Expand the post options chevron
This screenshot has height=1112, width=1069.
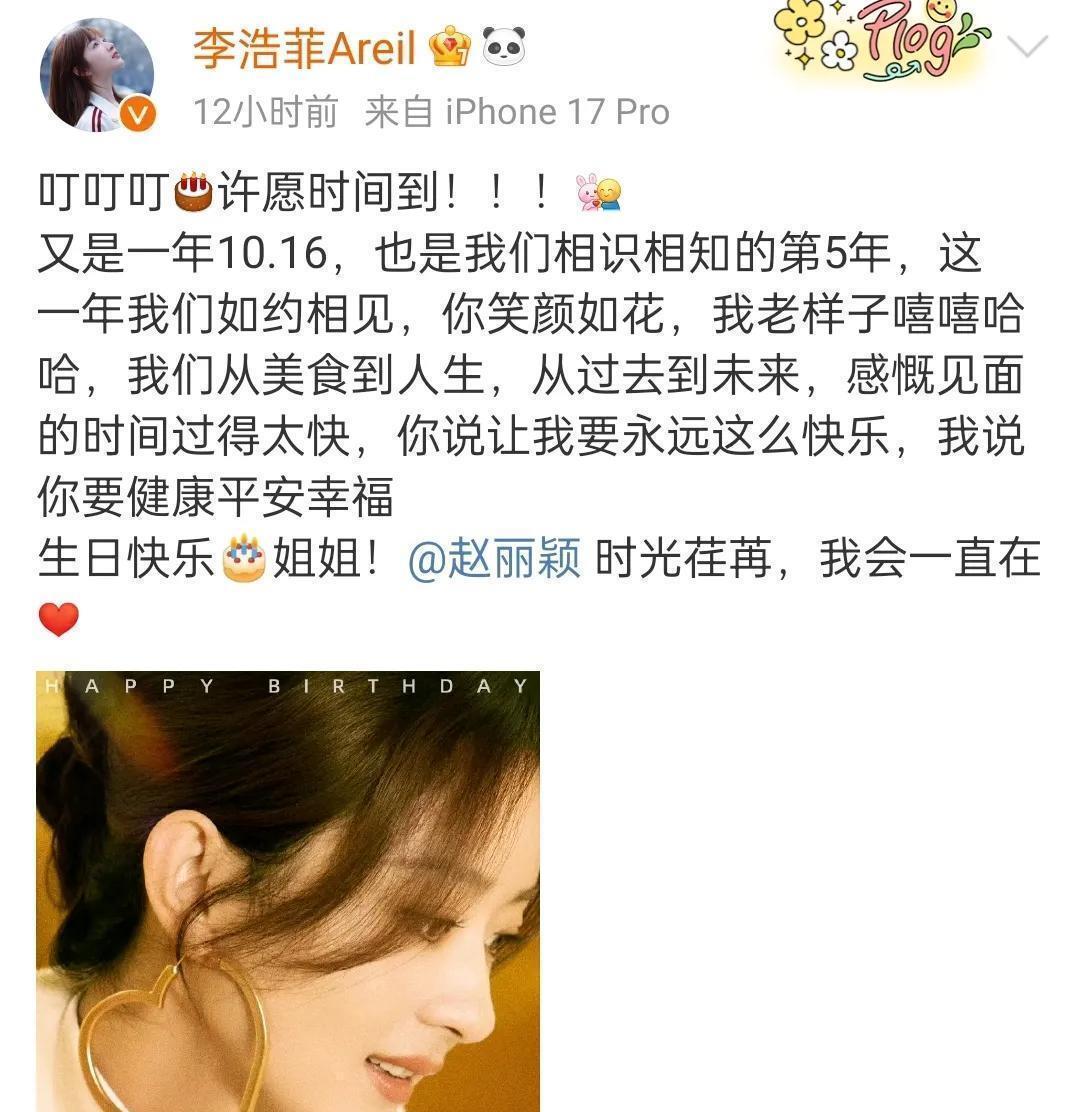pos(1027,46)
